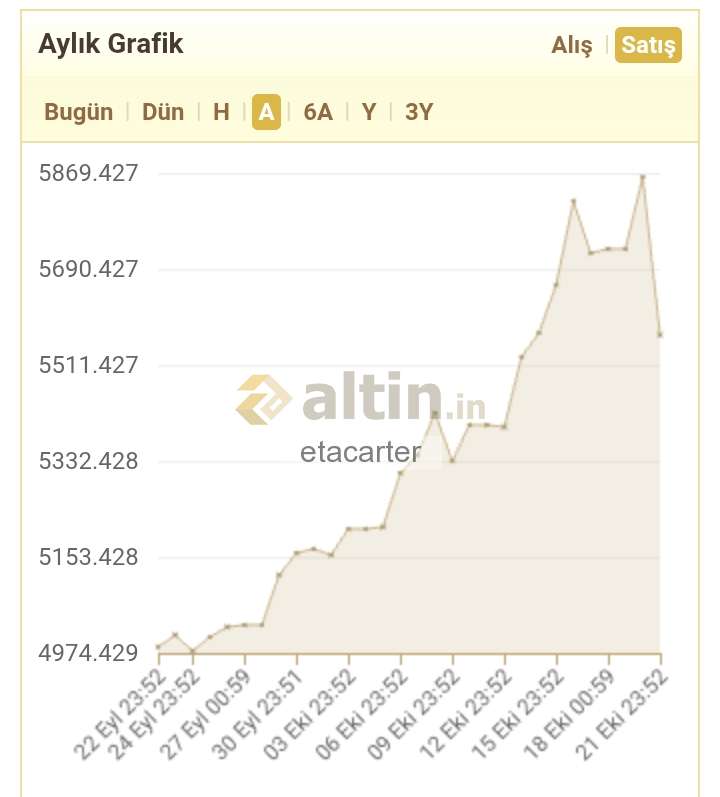Switch to the 3Y range
Viewport: 720px width, 797px height.
419,111
